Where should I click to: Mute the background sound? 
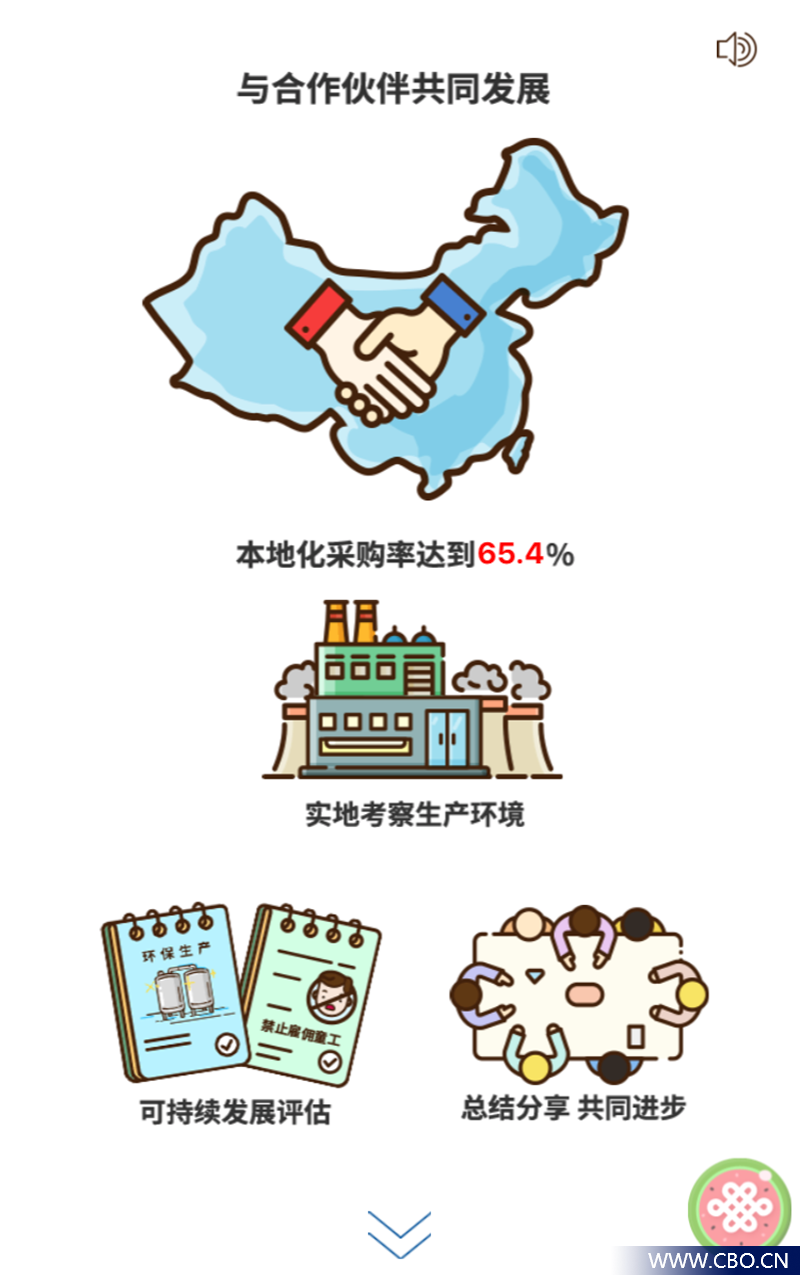(x=736, y=48)
